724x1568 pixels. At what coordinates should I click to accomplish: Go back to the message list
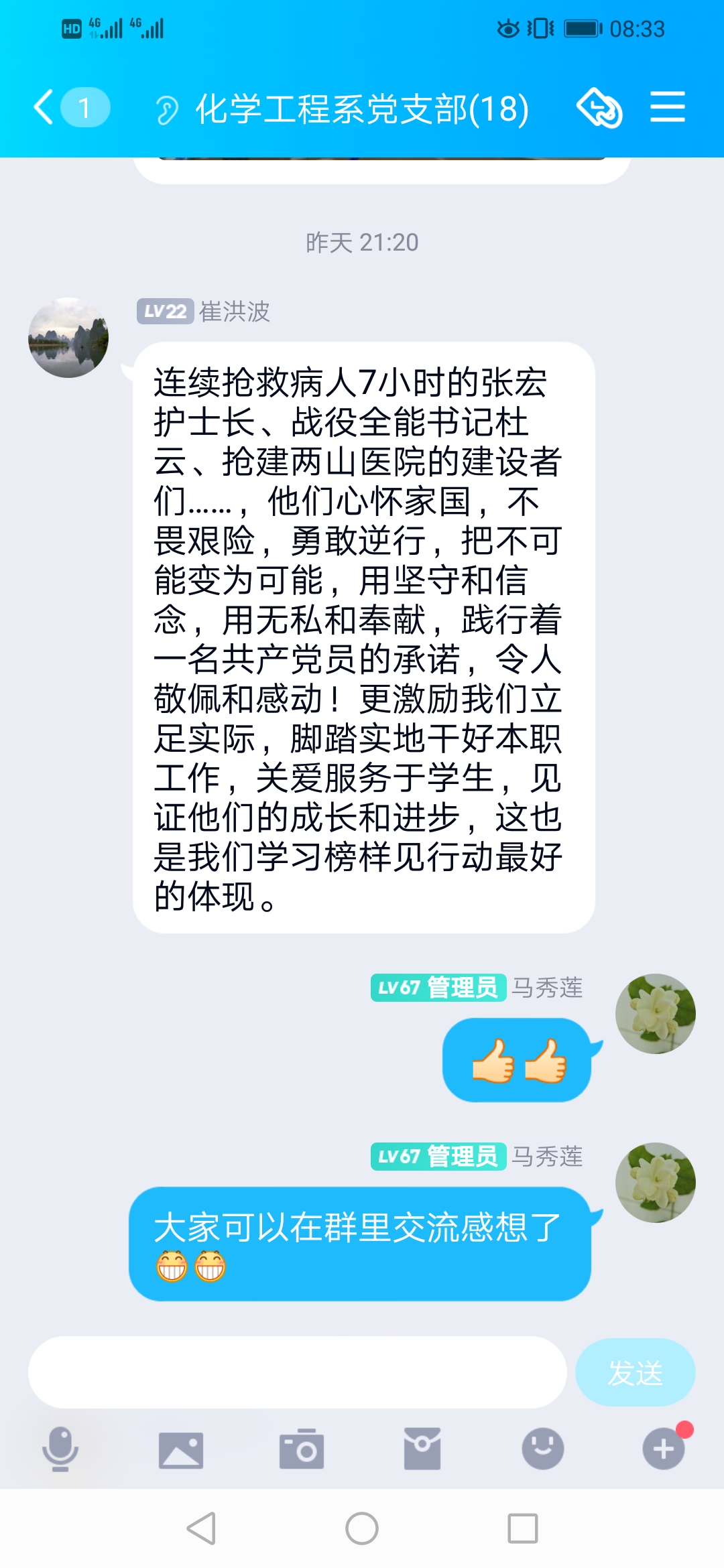click(46, 107)
